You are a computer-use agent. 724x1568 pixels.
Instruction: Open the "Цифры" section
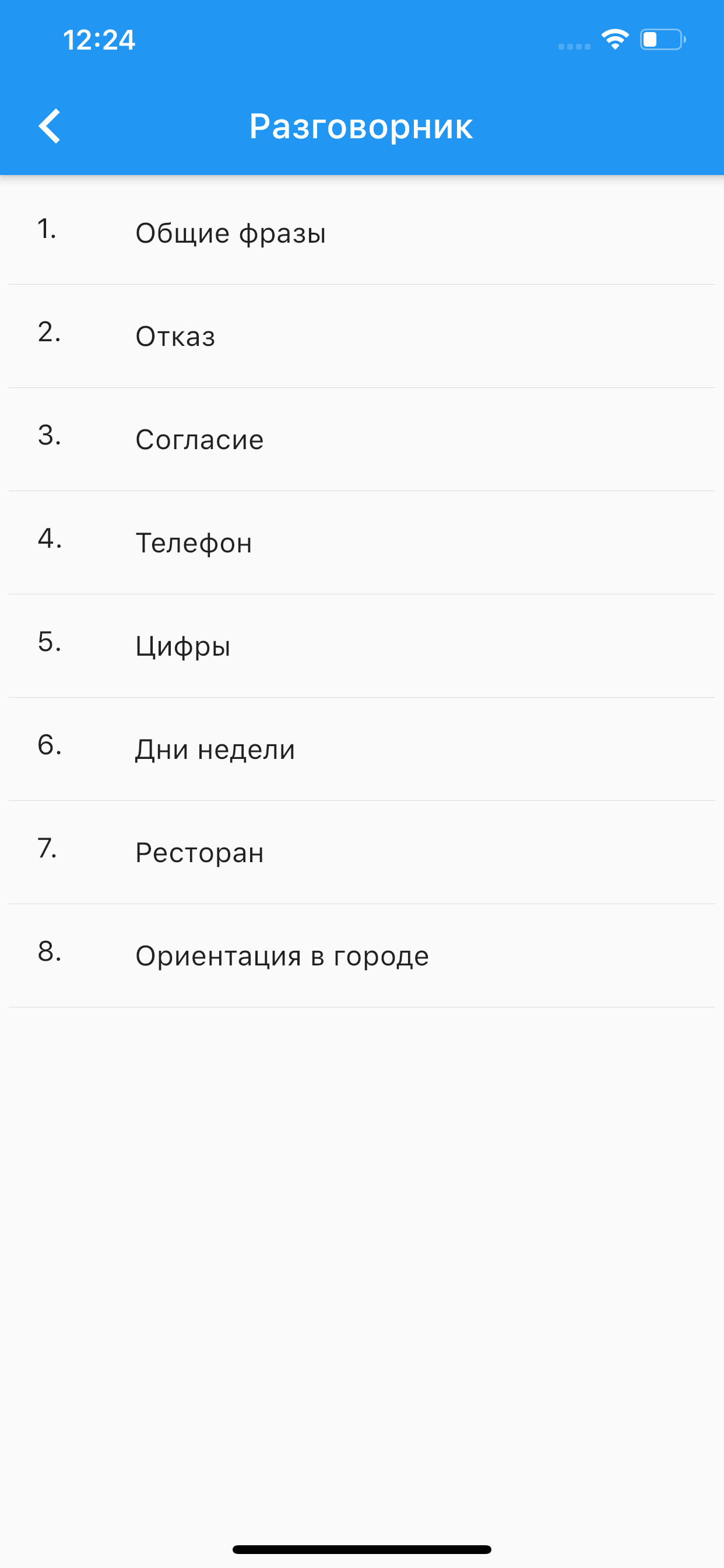182,646
